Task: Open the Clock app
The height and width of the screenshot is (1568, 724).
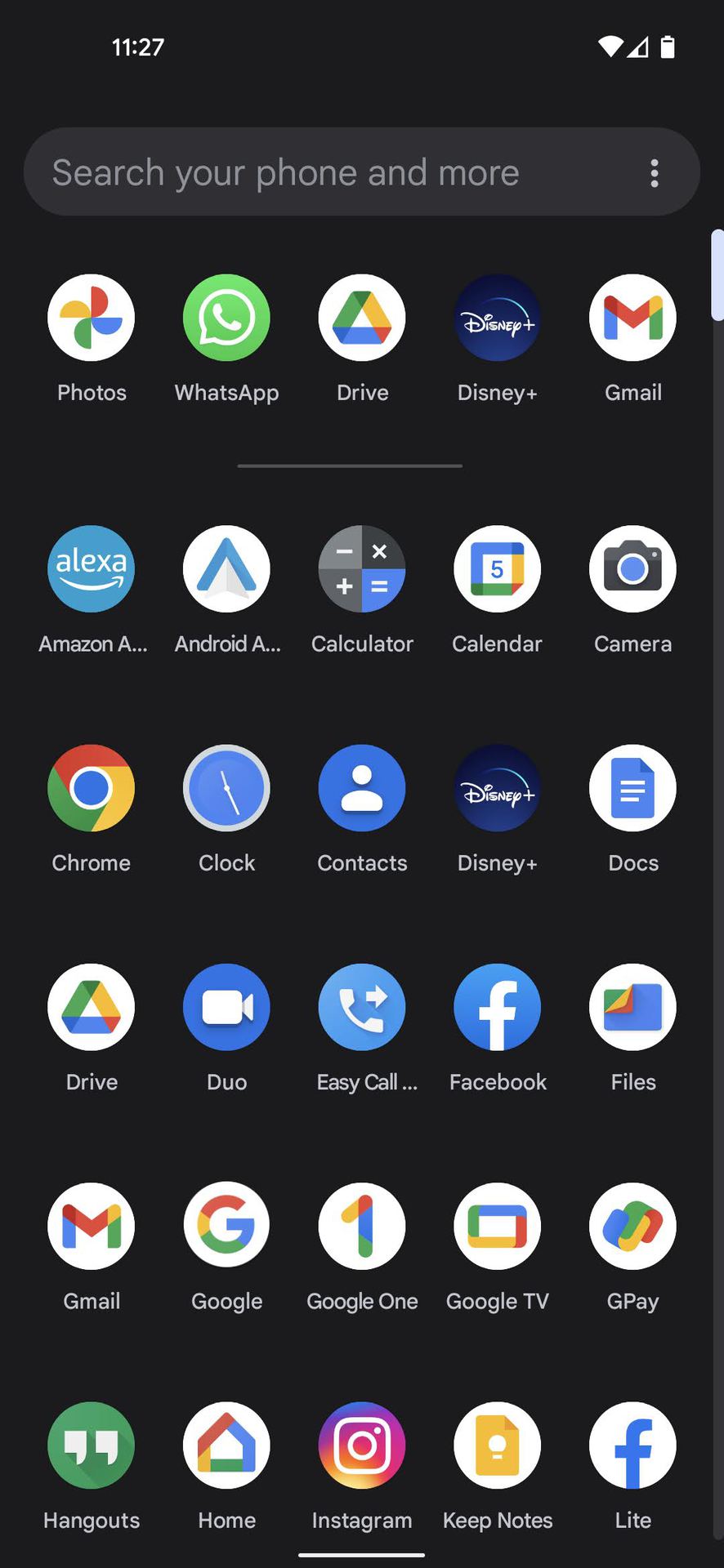Action: pyautogui.click(x=226, y=788)
